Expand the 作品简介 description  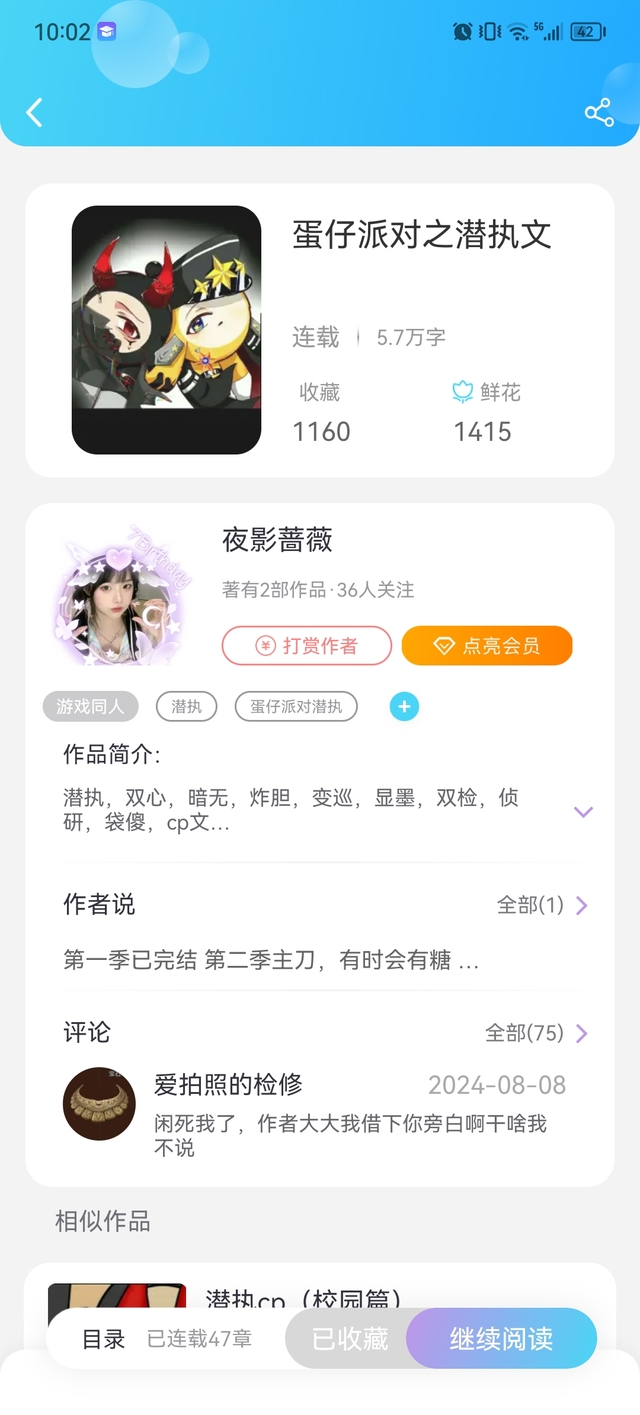coord(583,811)
